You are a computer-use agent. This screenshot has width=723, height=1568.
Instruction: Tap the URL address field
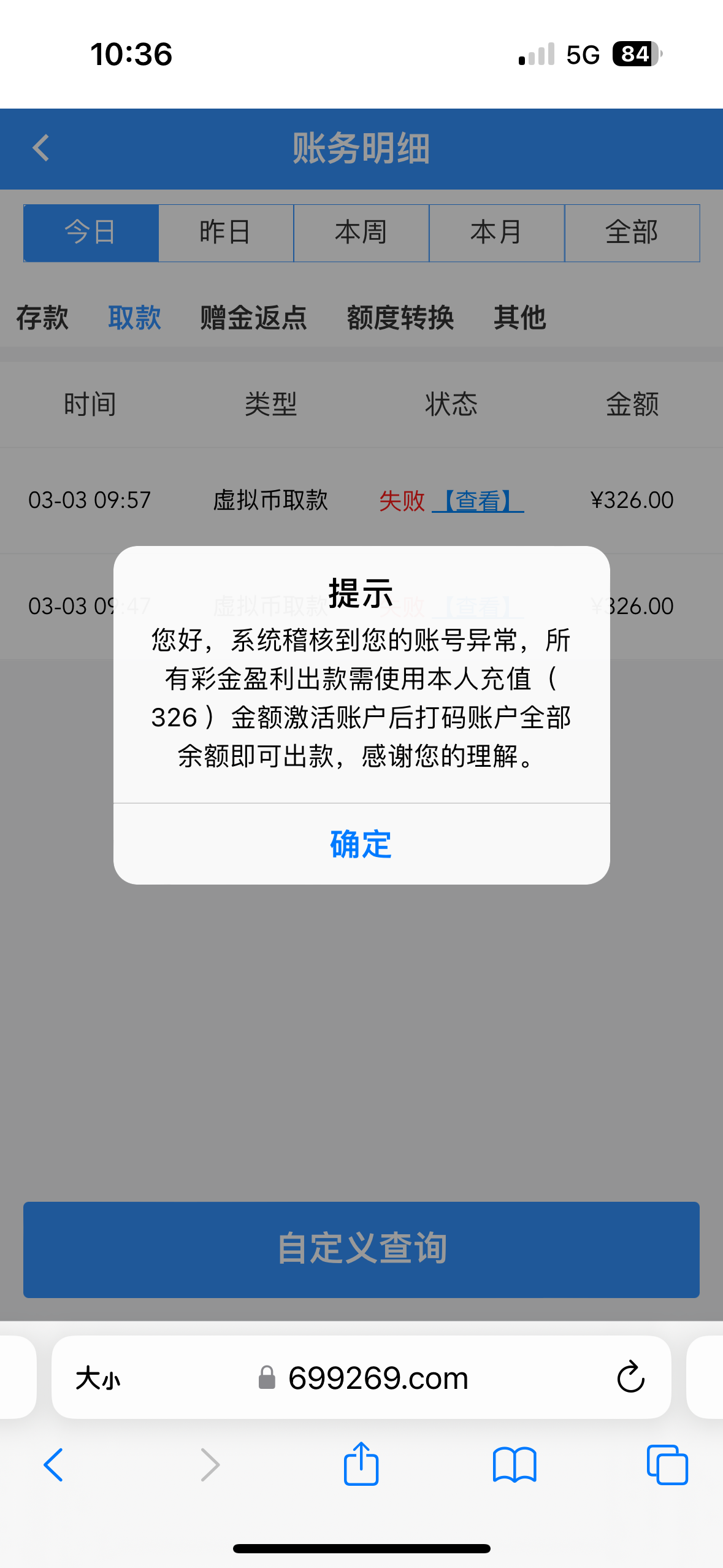click(379, 1378)
